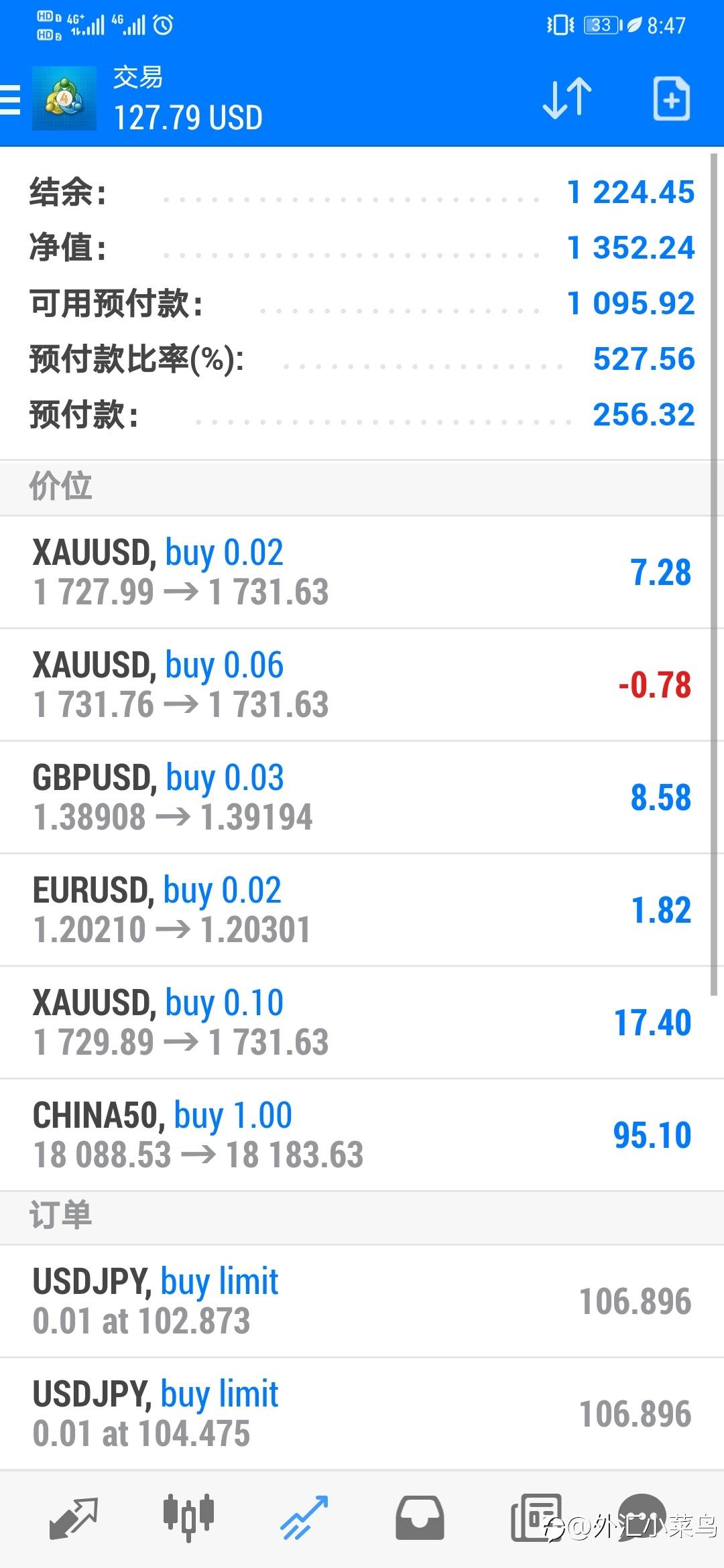Tap the sort arrows icon
Image resolution: width=724 pixels, height=1568 pixels.
tap(567, 99)
